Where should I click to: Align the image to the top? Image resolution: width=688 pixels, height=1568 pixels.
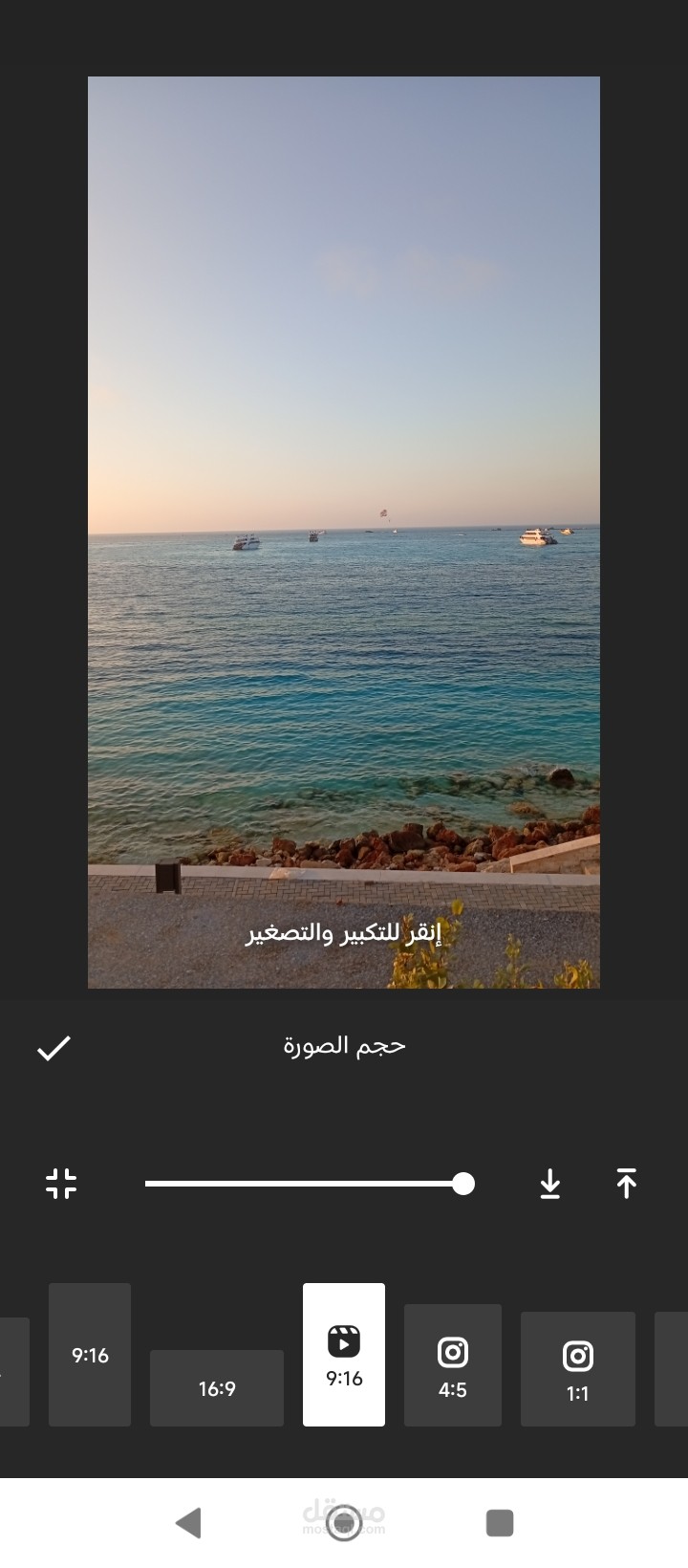click(x=626, y=1184)
